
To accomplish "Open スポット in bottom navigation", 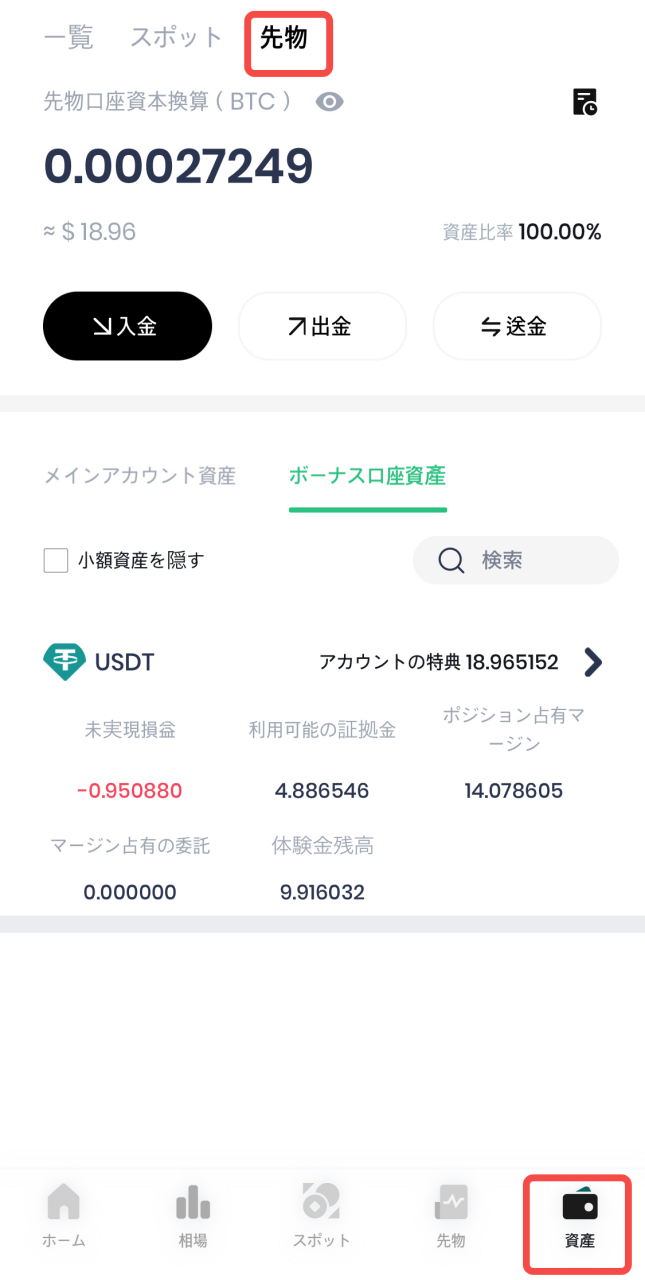I will [x=322, y=1215].
